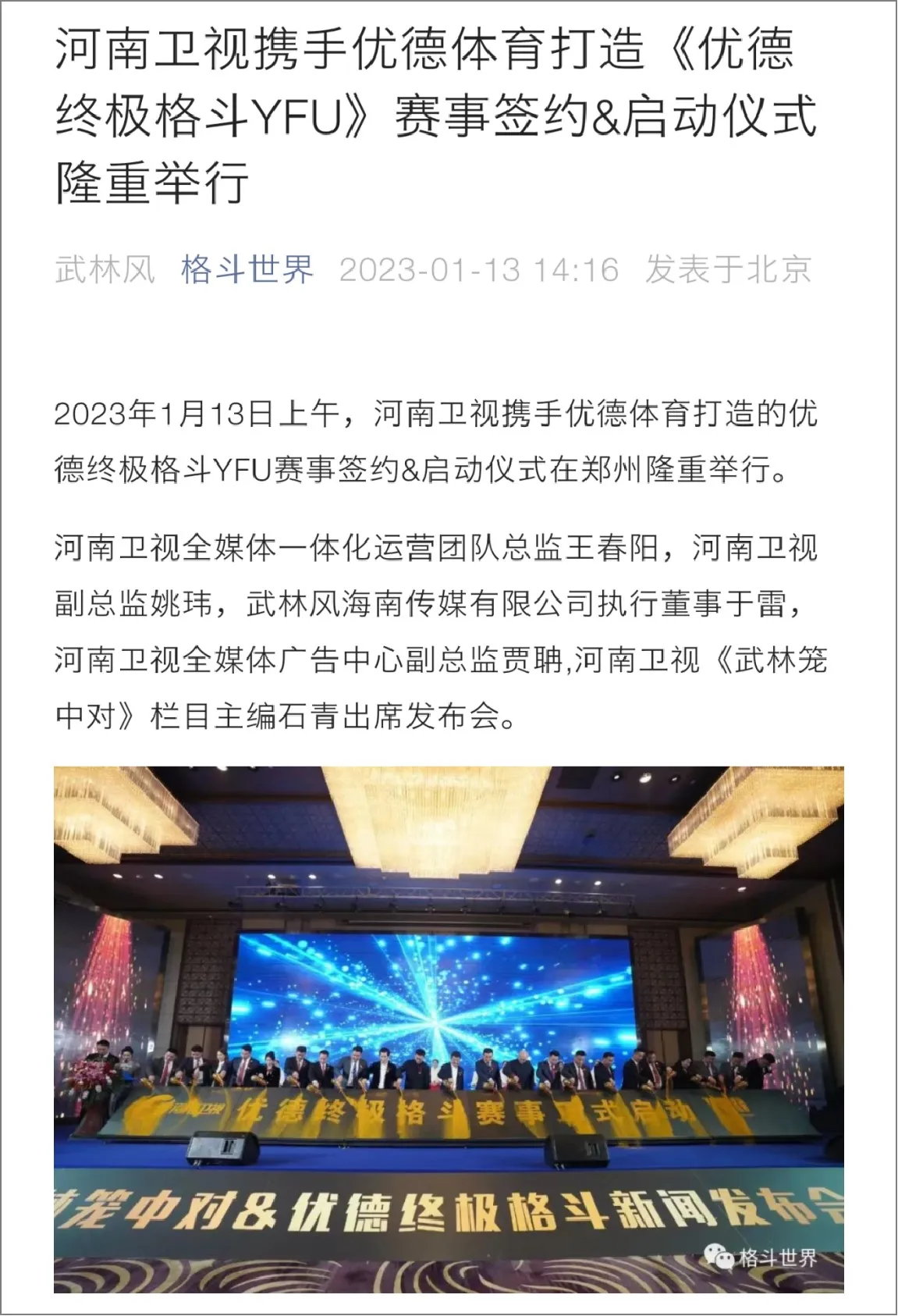Viewport: 898px width, 1316px height.
Task: View the launch ceremony photo full screen
Action: 449,1029
